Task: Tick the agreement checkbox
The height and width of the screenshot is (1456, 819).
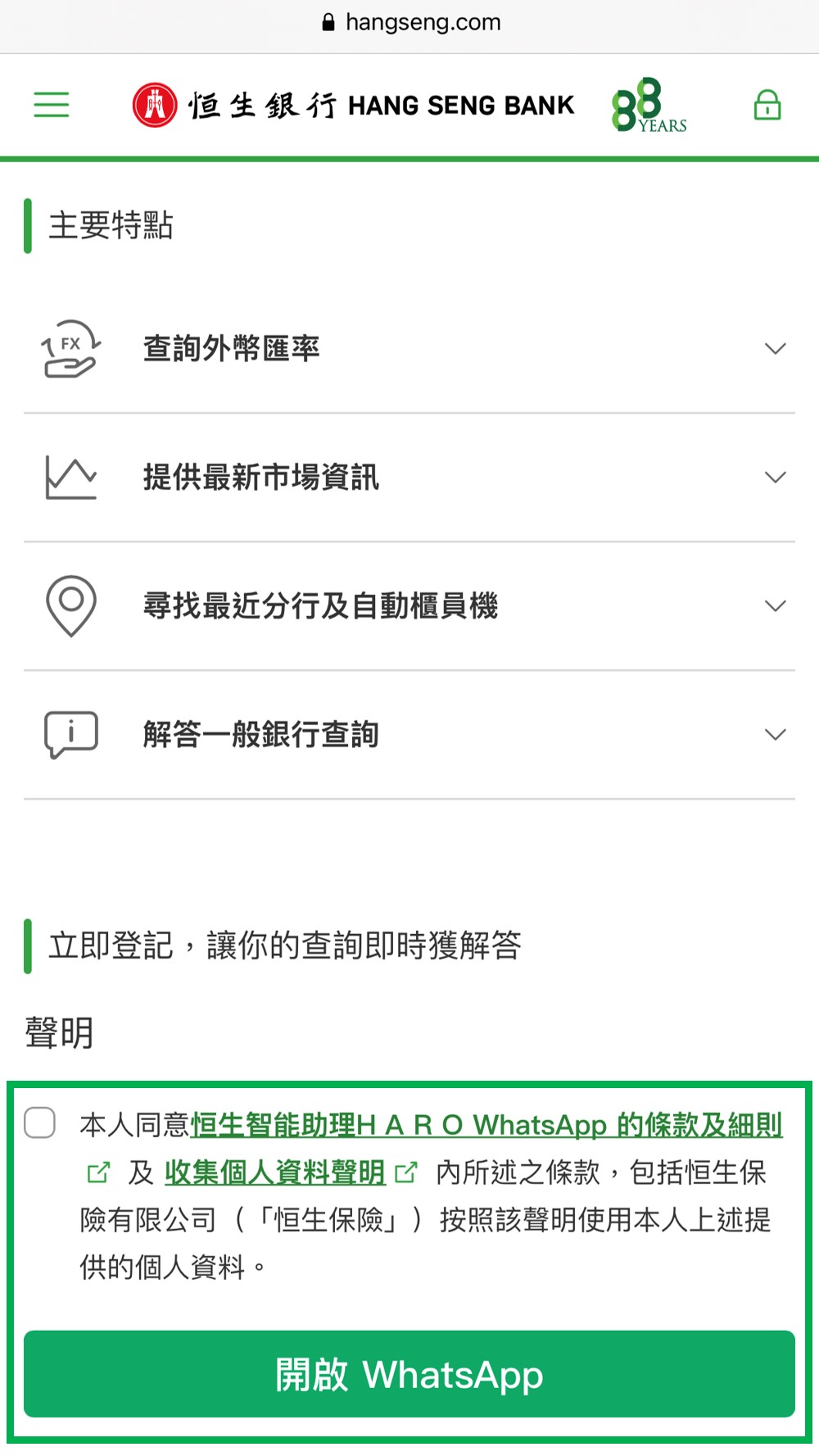Action: [x=40, y=1123]
